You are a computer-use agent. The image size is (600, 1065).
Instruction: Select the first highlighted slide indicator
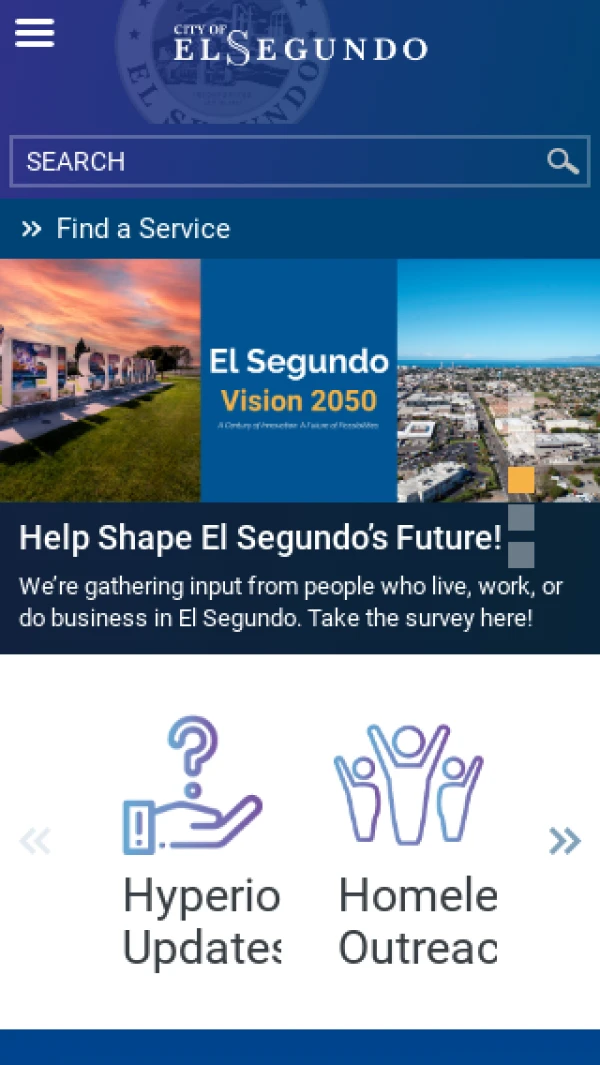point(521,480)
